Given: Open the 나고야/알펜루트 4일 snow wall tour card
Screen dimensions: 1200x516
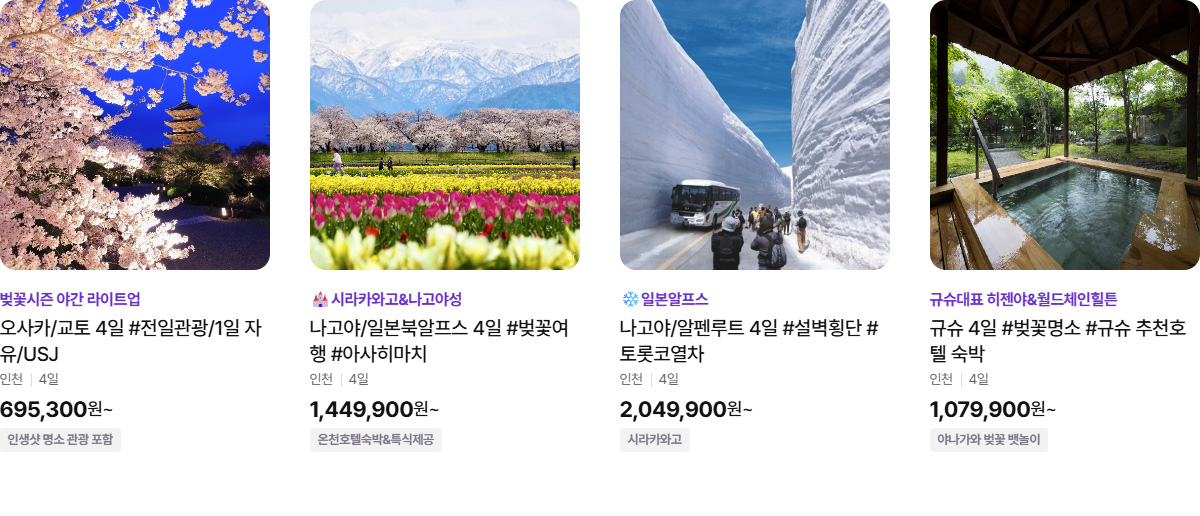Looking at the screenshot, I should [754, 135].
